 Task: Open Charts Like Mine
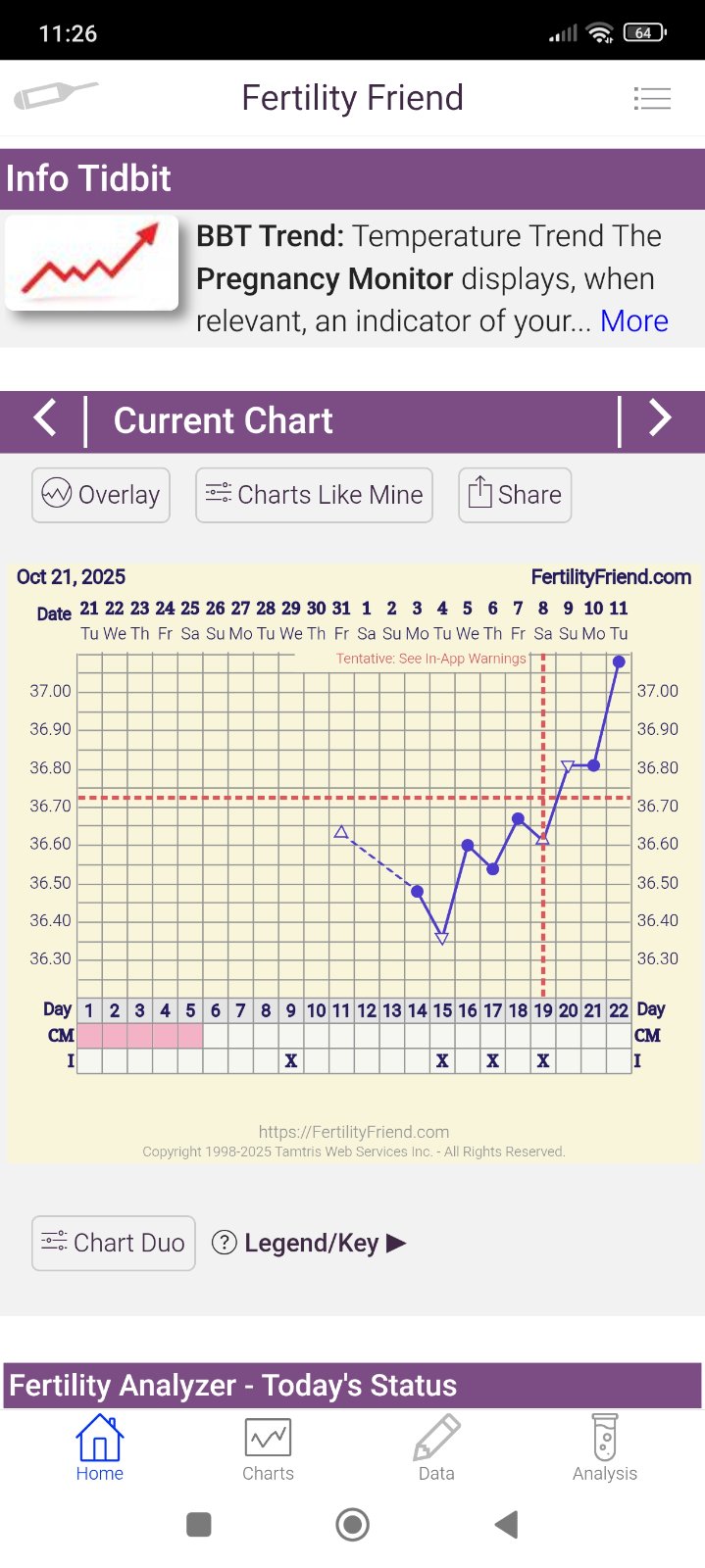[314, 495]
